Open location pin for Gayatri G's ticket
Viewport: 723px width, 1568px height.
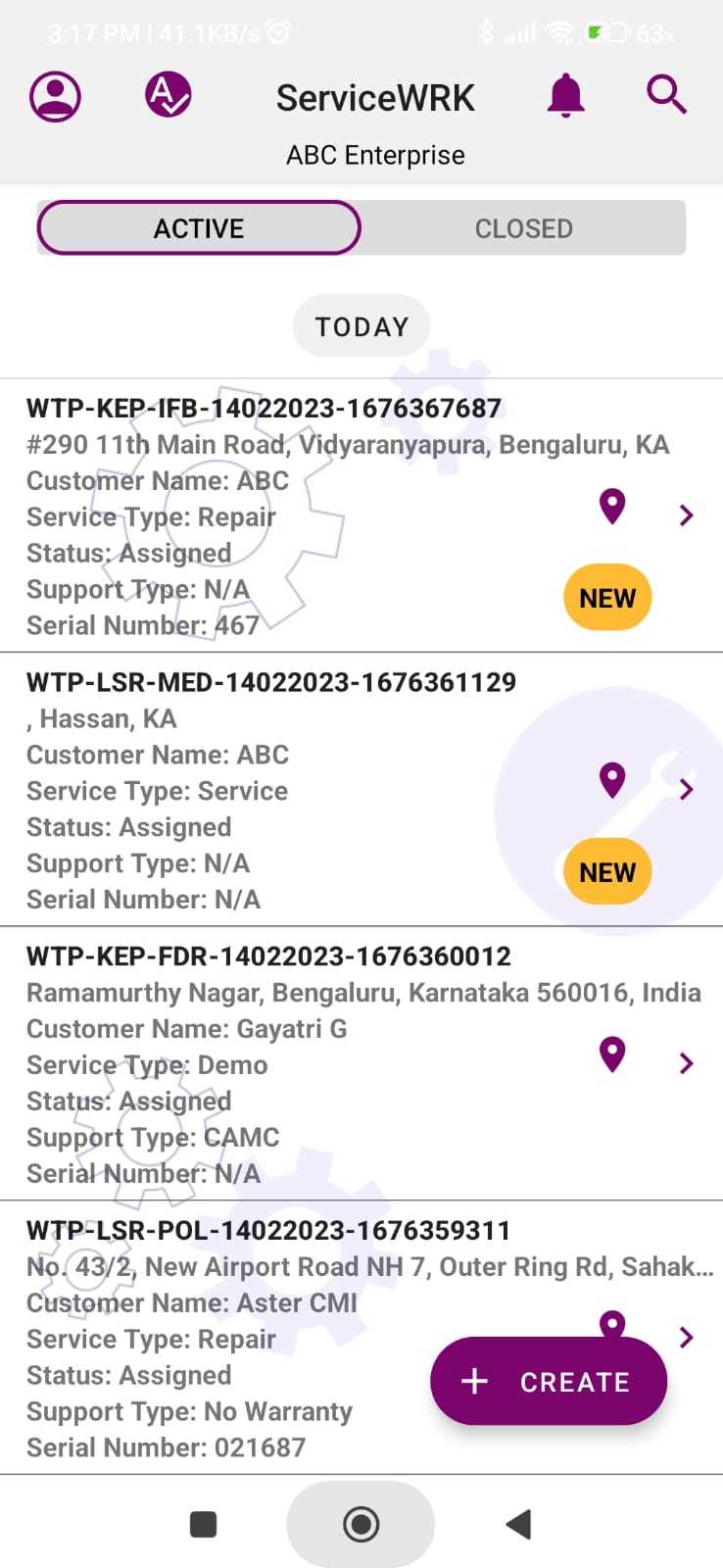point(611,1053)
